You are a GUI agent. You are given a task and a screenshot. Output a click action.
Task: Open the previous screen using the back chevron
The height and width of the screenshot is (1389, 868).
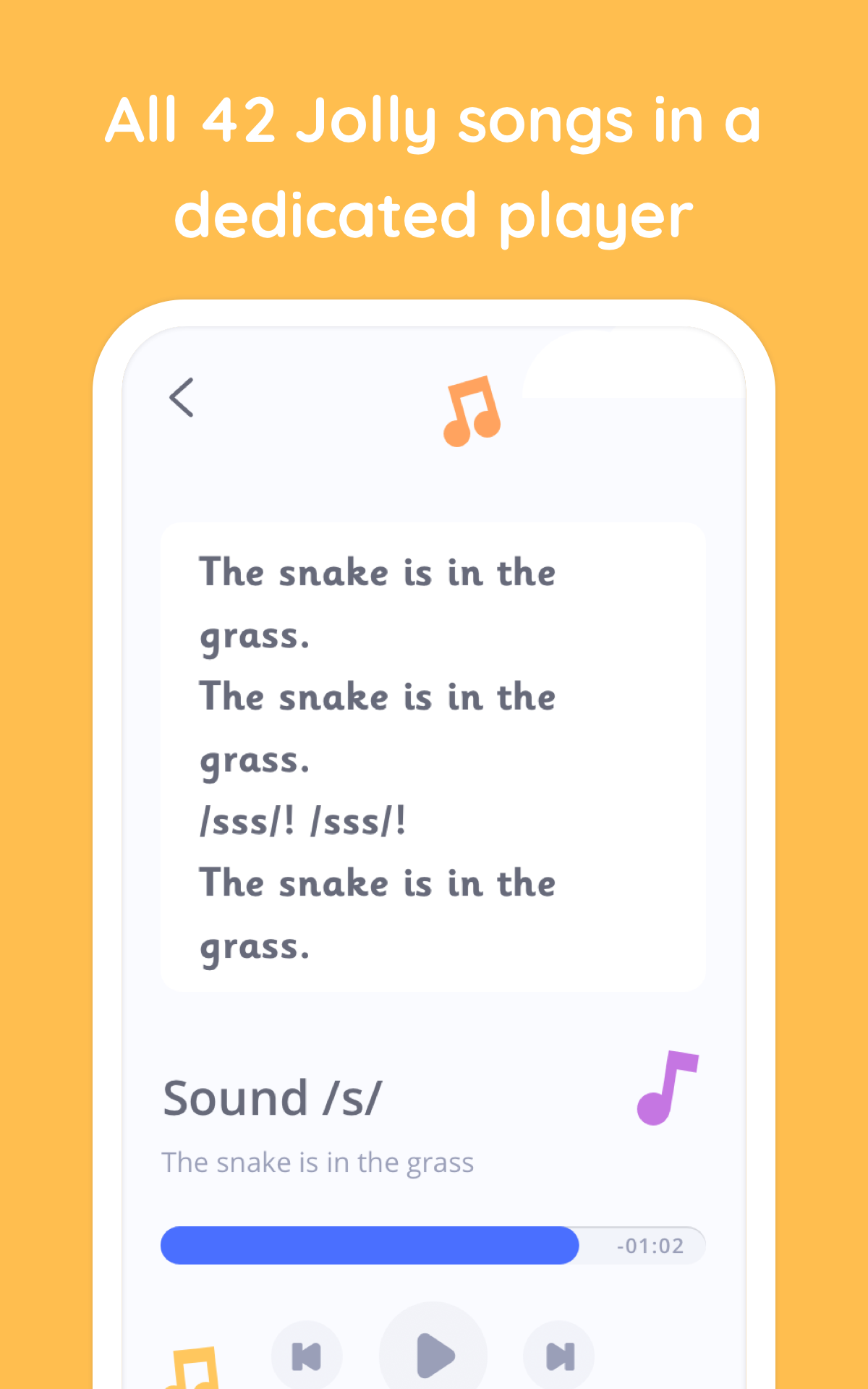[181, 398]
